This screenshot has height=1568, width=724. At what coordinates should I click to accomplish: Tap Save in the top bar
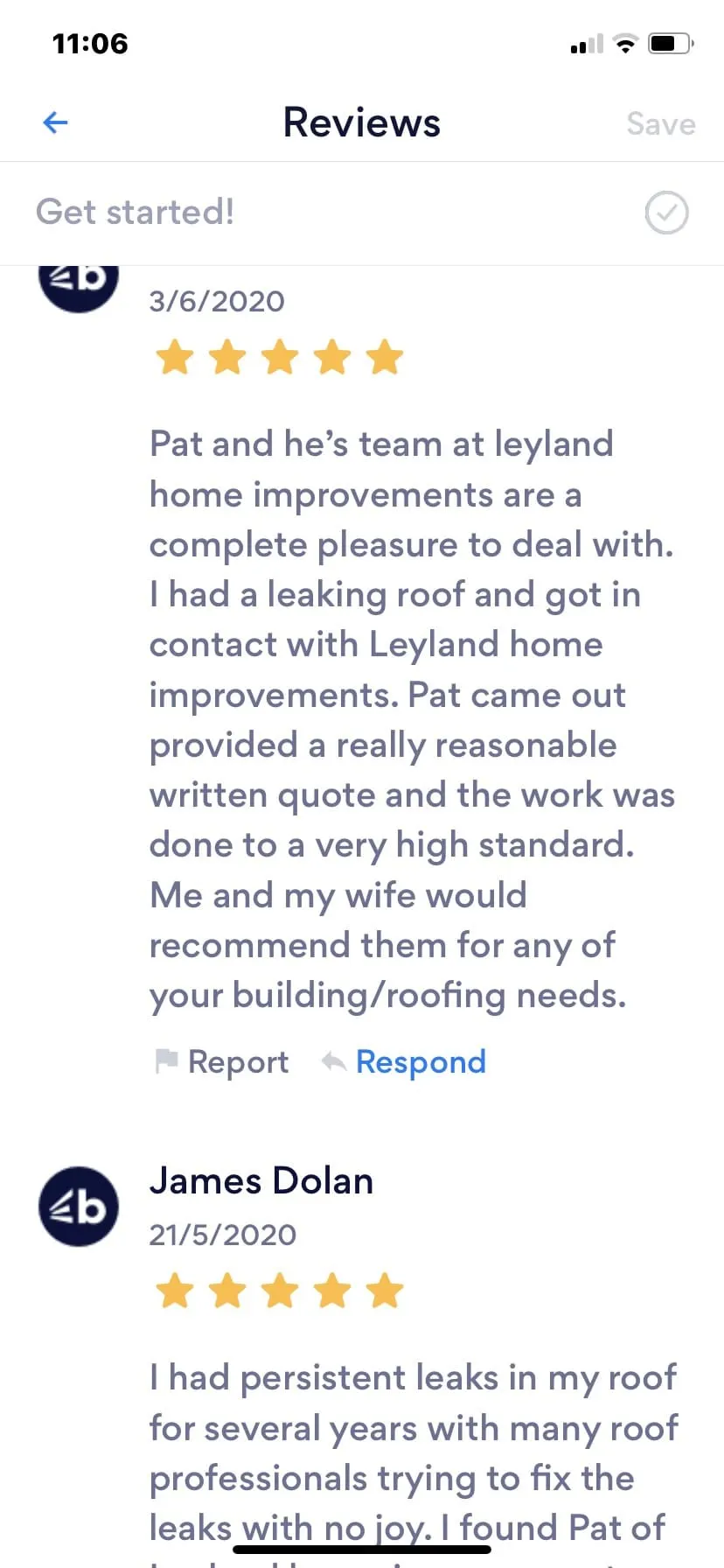point(660,124)
